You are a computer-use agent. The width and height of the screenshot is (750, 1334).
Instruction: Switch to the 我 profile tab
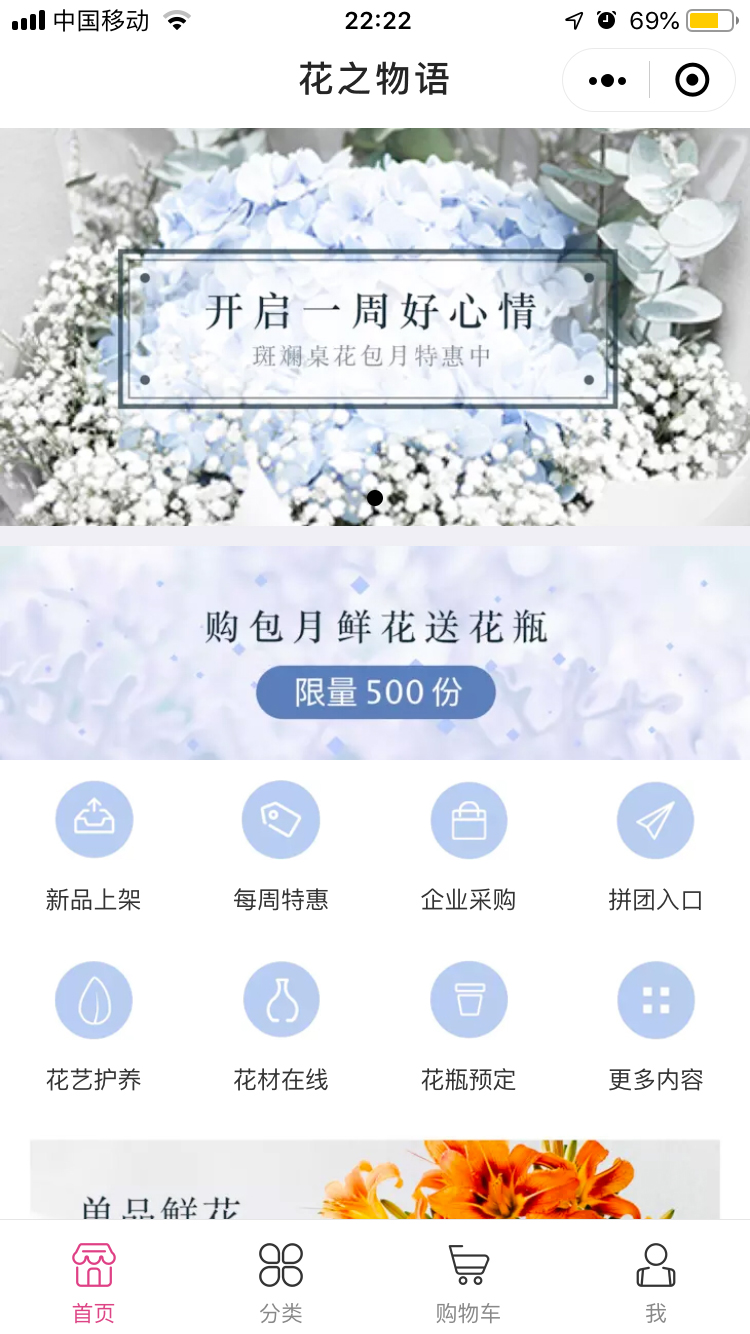click(655, 1282)
